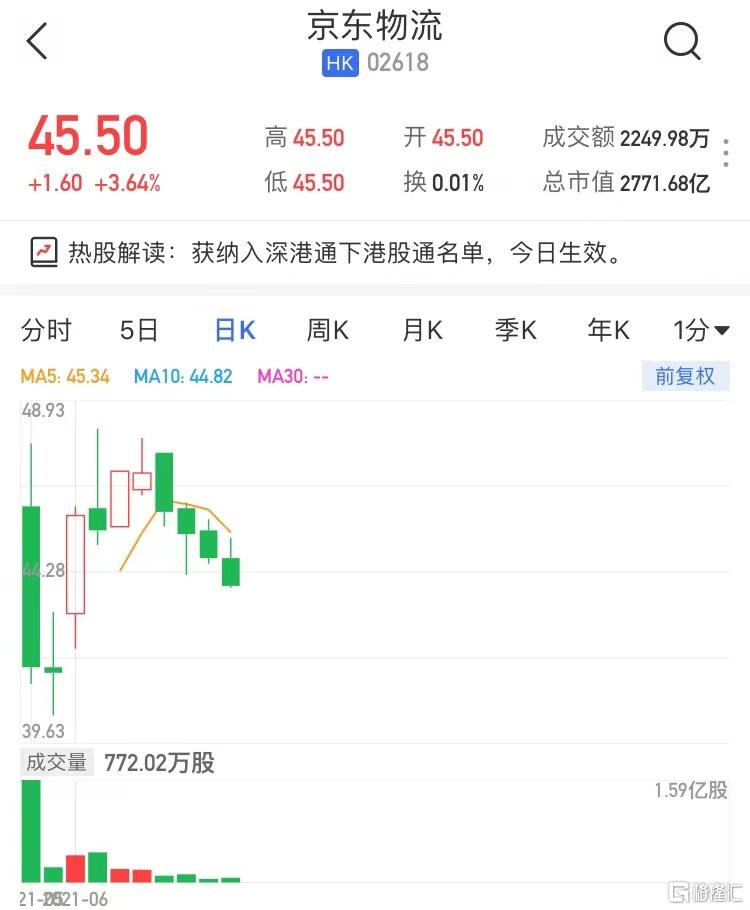
Task: Switch to the 分时 chart tab
Action: click(x=46, y=330)
